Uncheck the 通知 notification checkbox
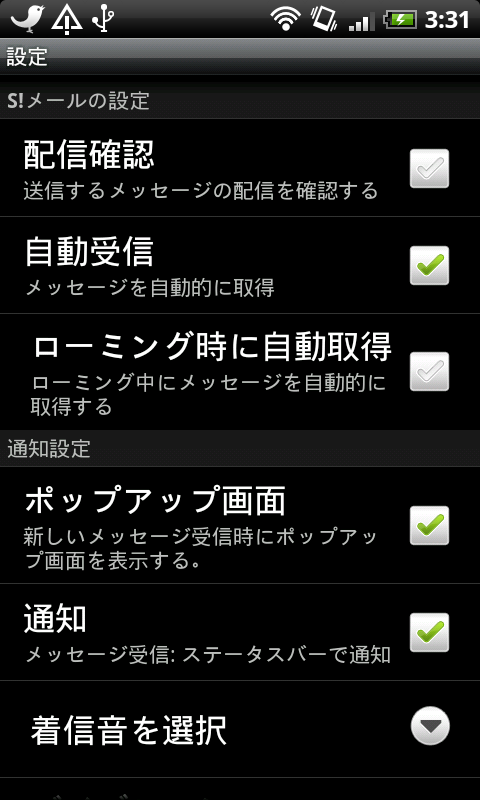Image resolution: width=480 pixels, height=800 pixels. (430, 633)
